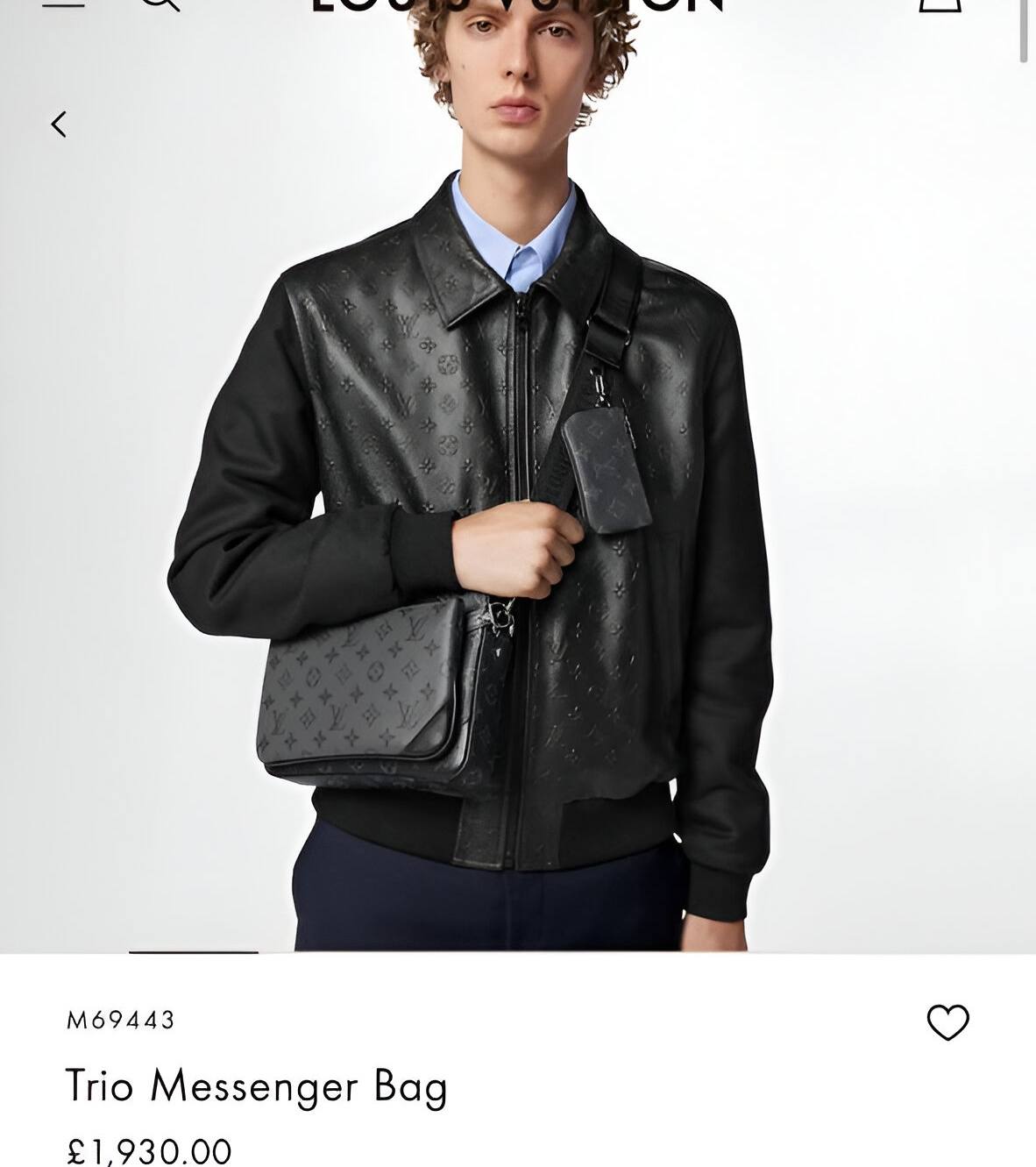Viewport: 1036px width, 1167px height.
Task: Open the search icon
Action: pos(160,4)
